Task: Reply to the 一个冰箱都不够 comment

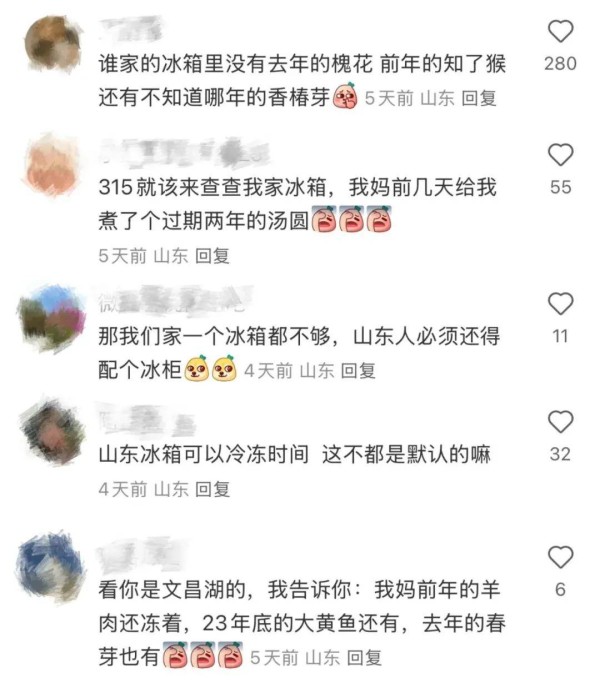Action: click(359, 371)
